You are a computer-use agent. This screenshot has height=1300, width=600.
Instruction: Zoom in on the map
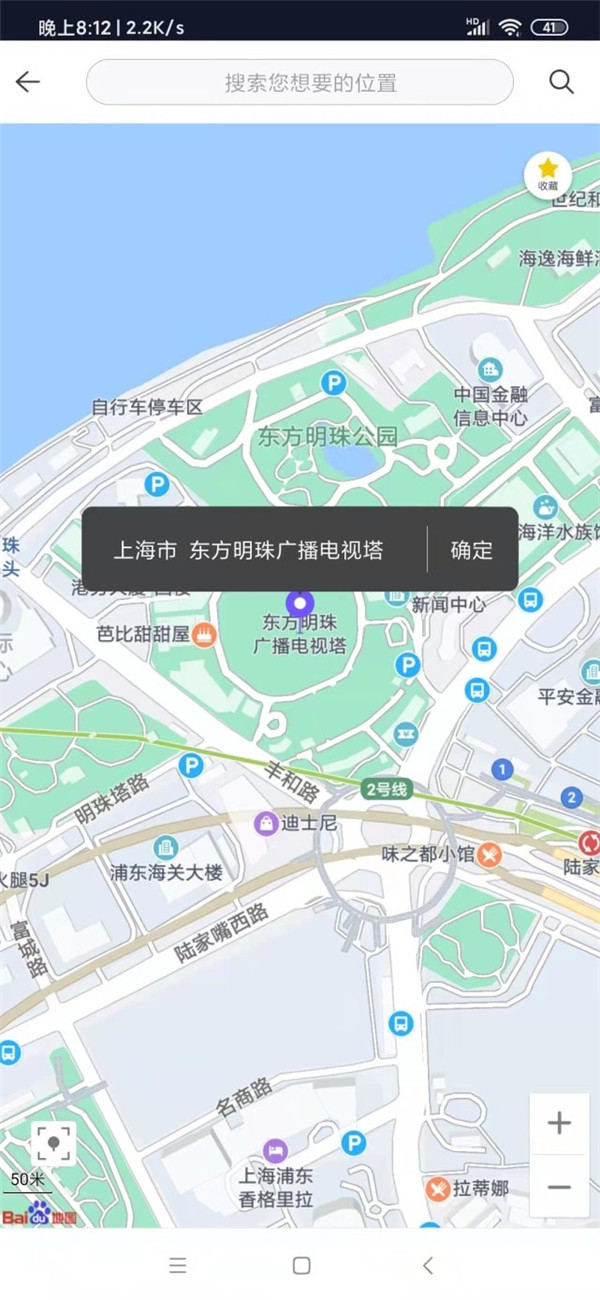(x=559, y=1123)
